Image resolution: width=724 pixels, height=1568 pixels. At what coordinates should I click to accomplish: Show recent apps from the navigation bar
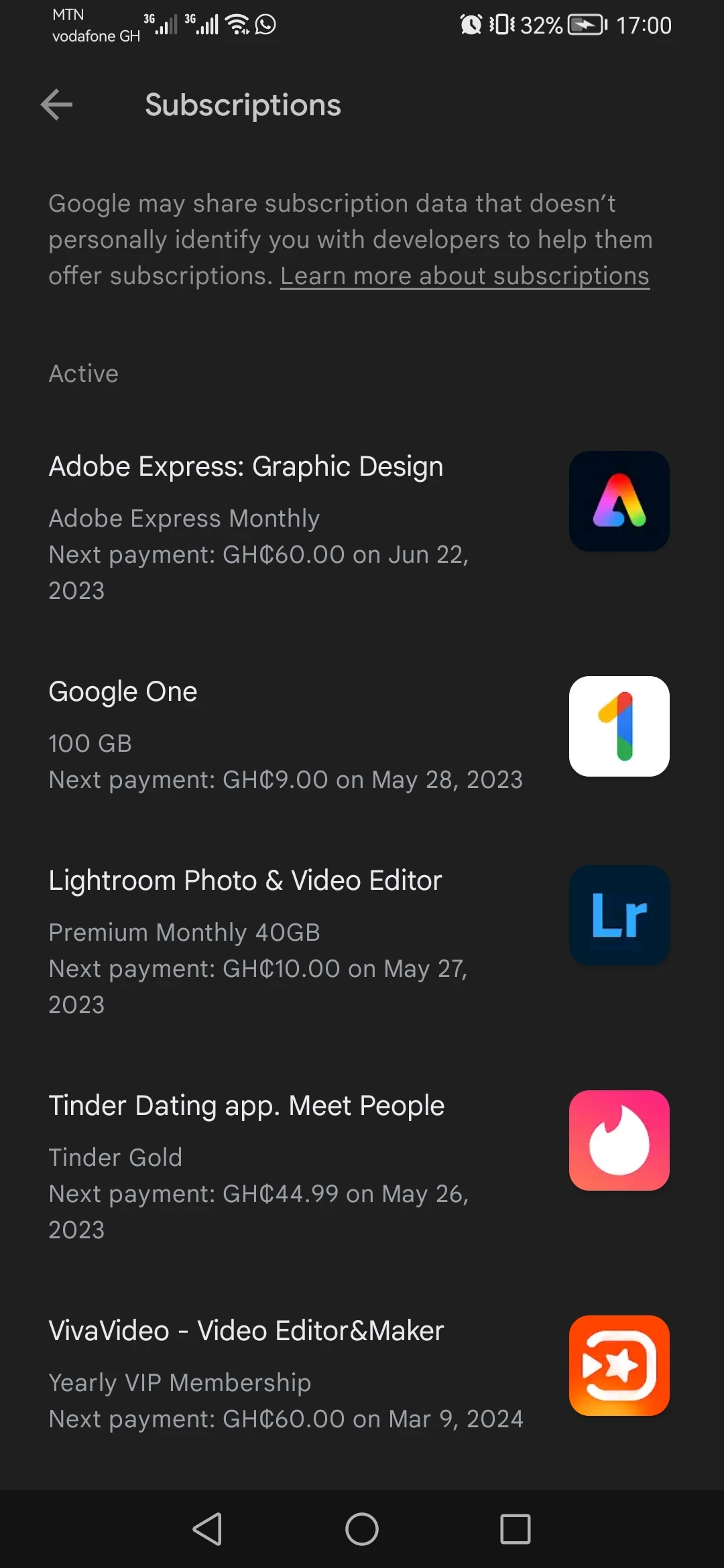[515, 1529]
